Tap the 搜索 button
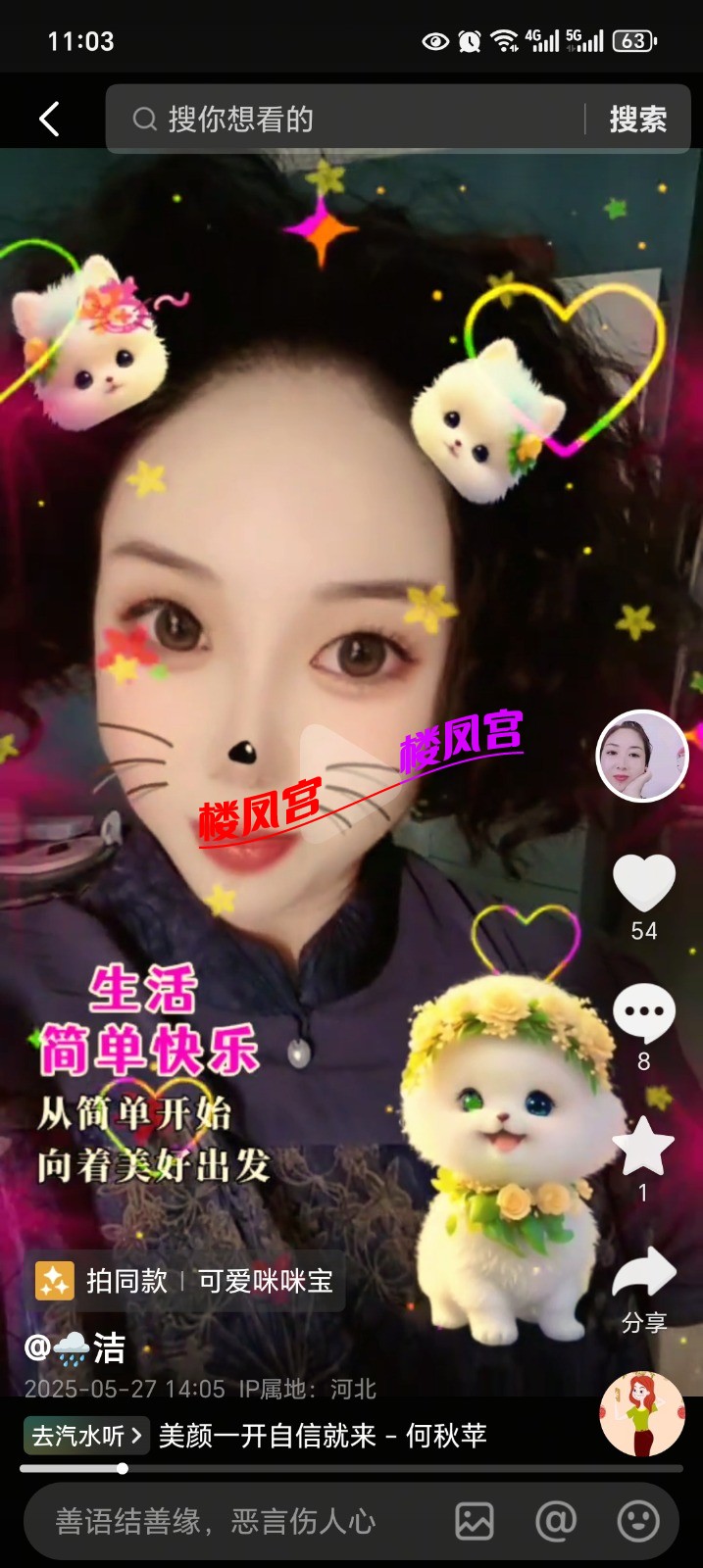703x1568 pixels. (x=637, y=120)
